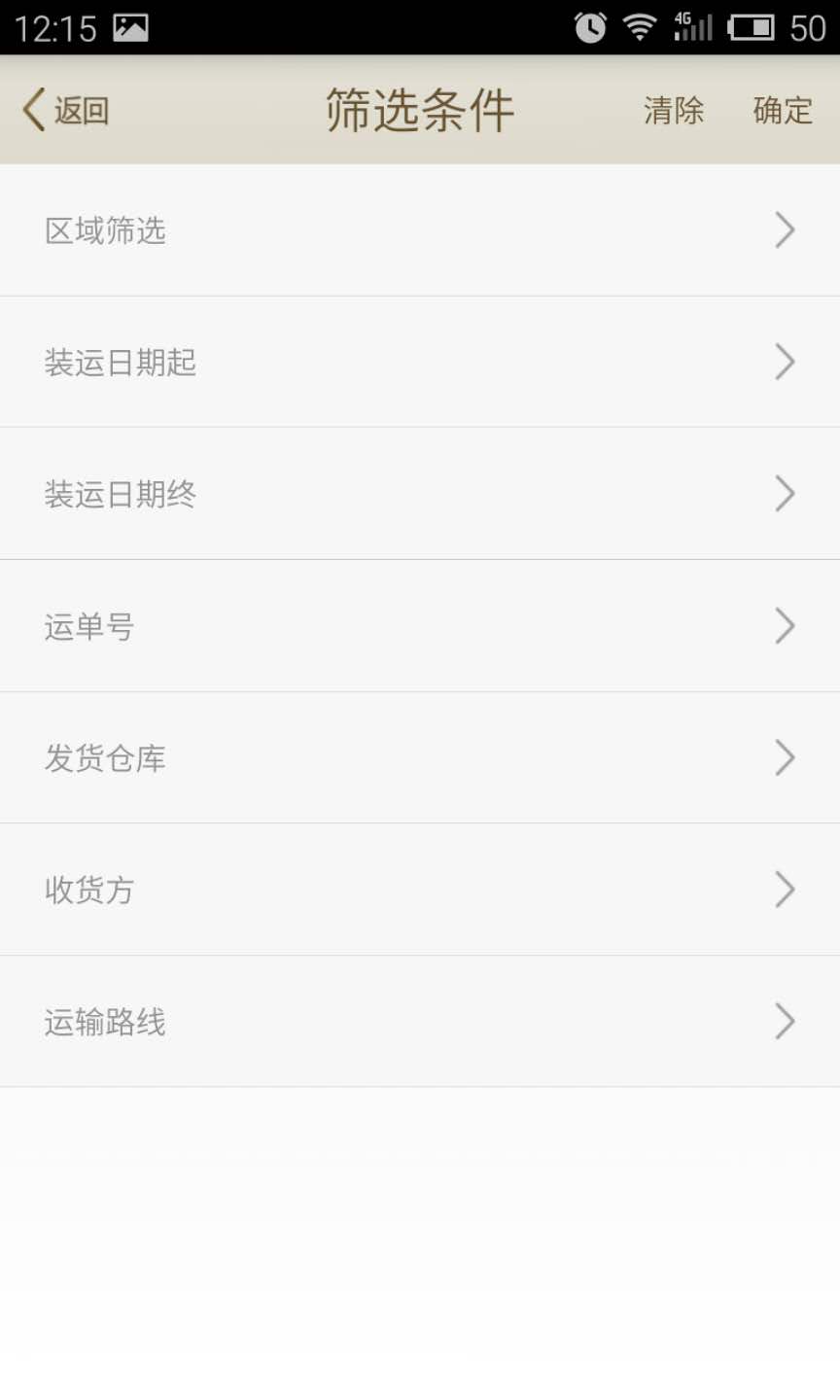Click the 清除 clear button

tap(675, 111)
